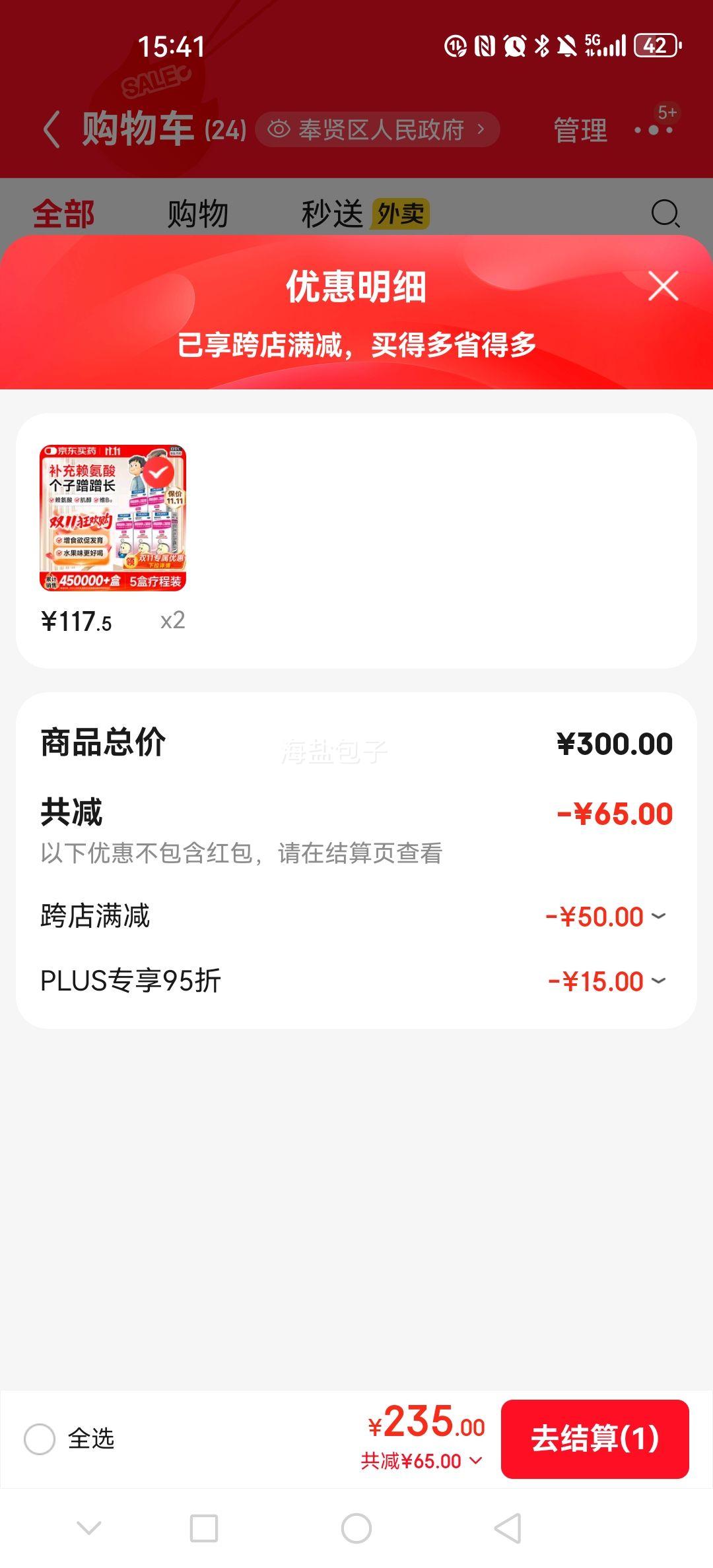Tap the 去结算(1) checkout button
The height and width of the screenshot is (1568, 713).
595,1439
